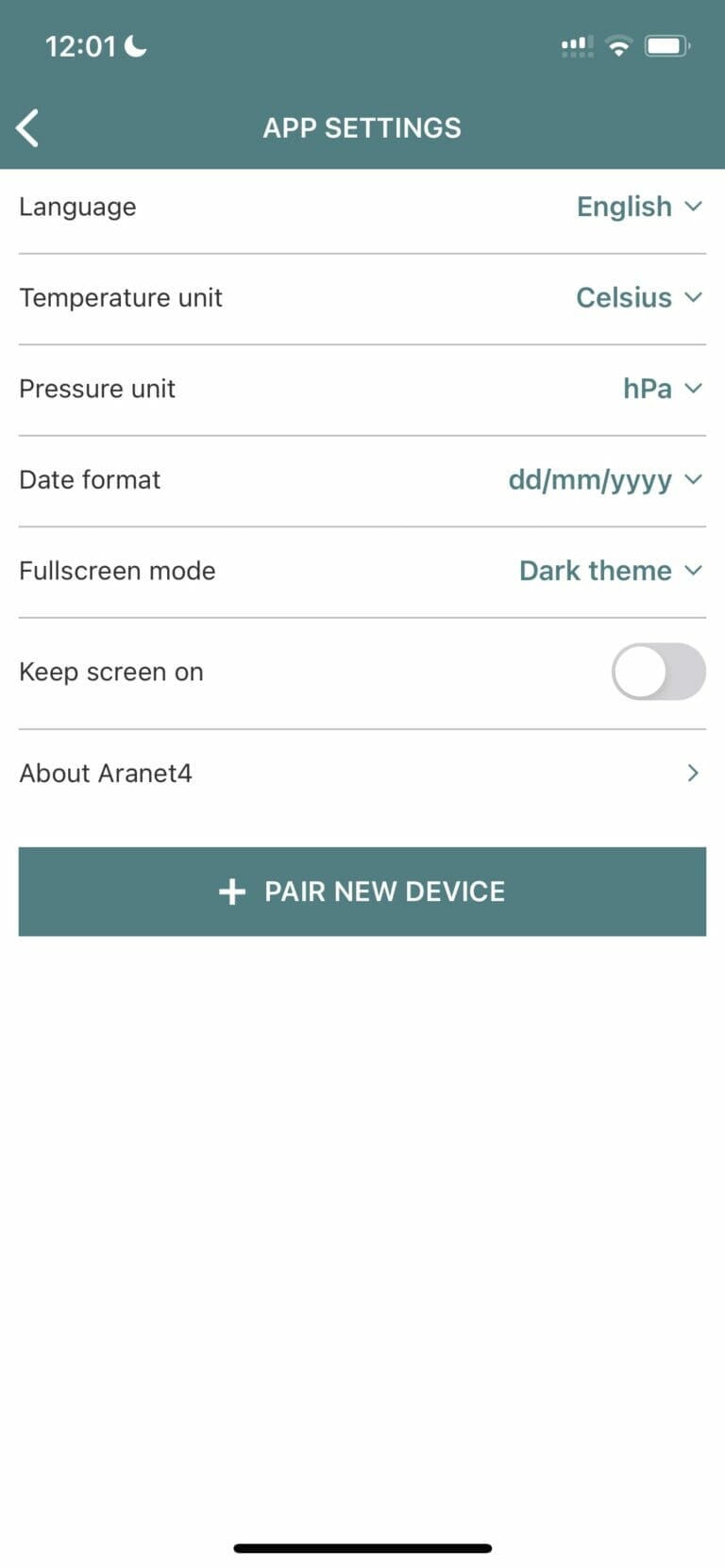The image size is (725, 1568).
Task: Tap the Wi-Fi icon in the status bar
Action: [x=618, y=45]
